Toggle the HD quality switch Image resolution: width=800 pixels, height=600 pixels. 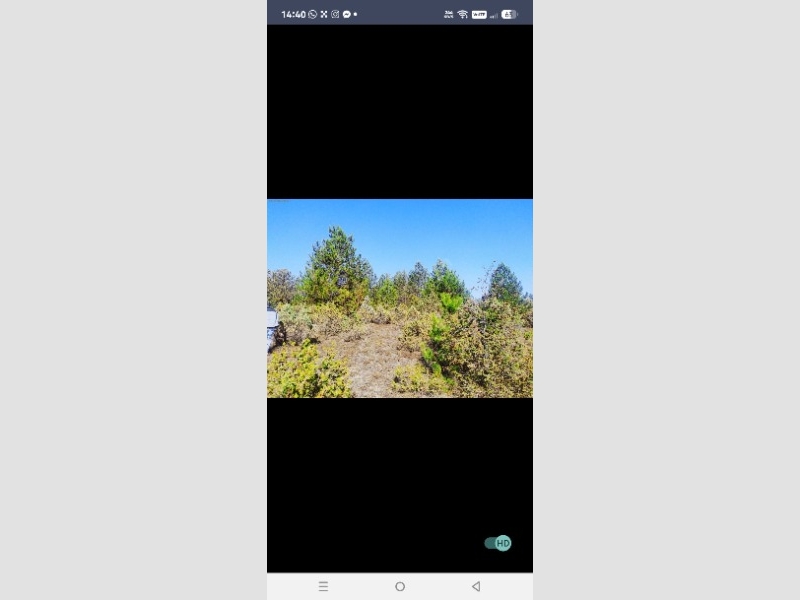[498, 543]
